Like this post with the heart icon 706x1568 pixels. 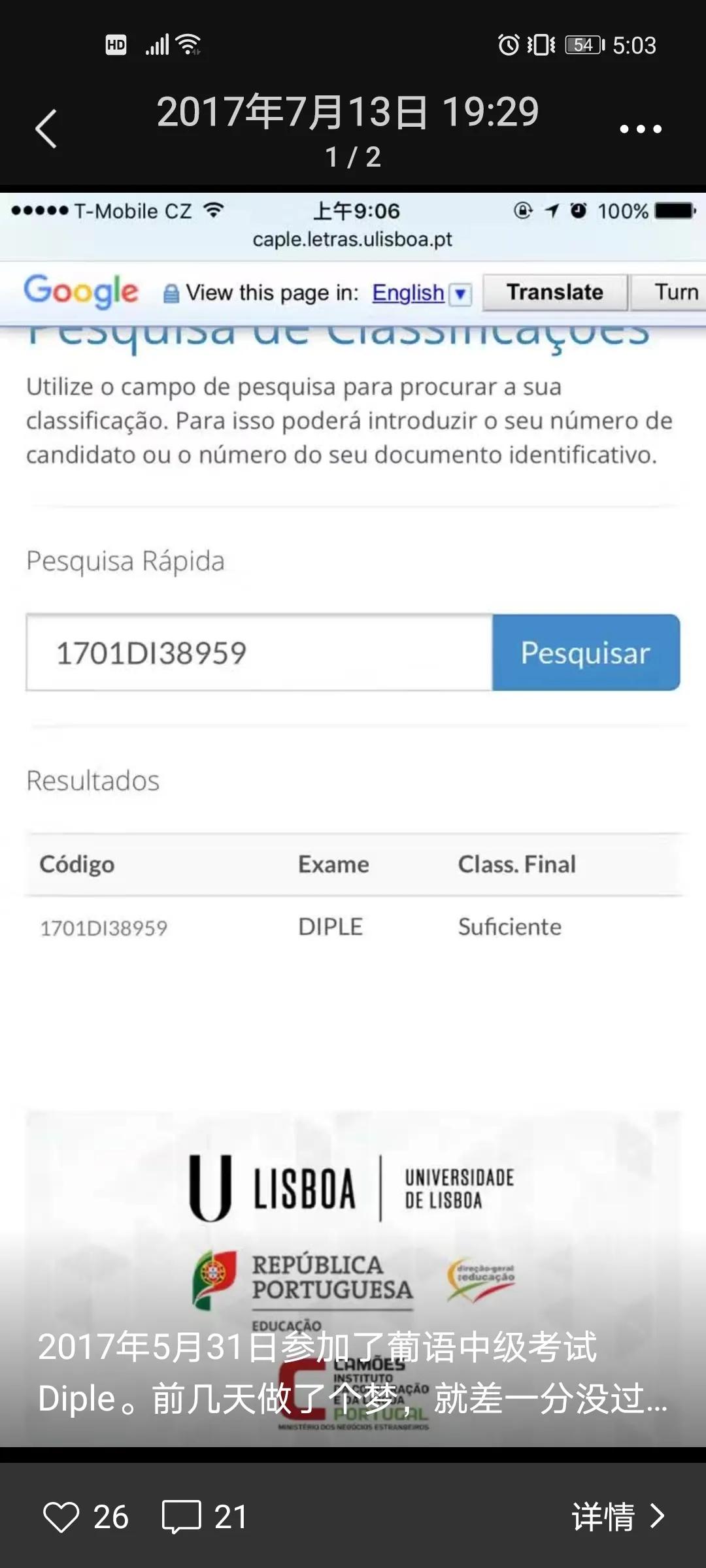[x=61, y=1516]
